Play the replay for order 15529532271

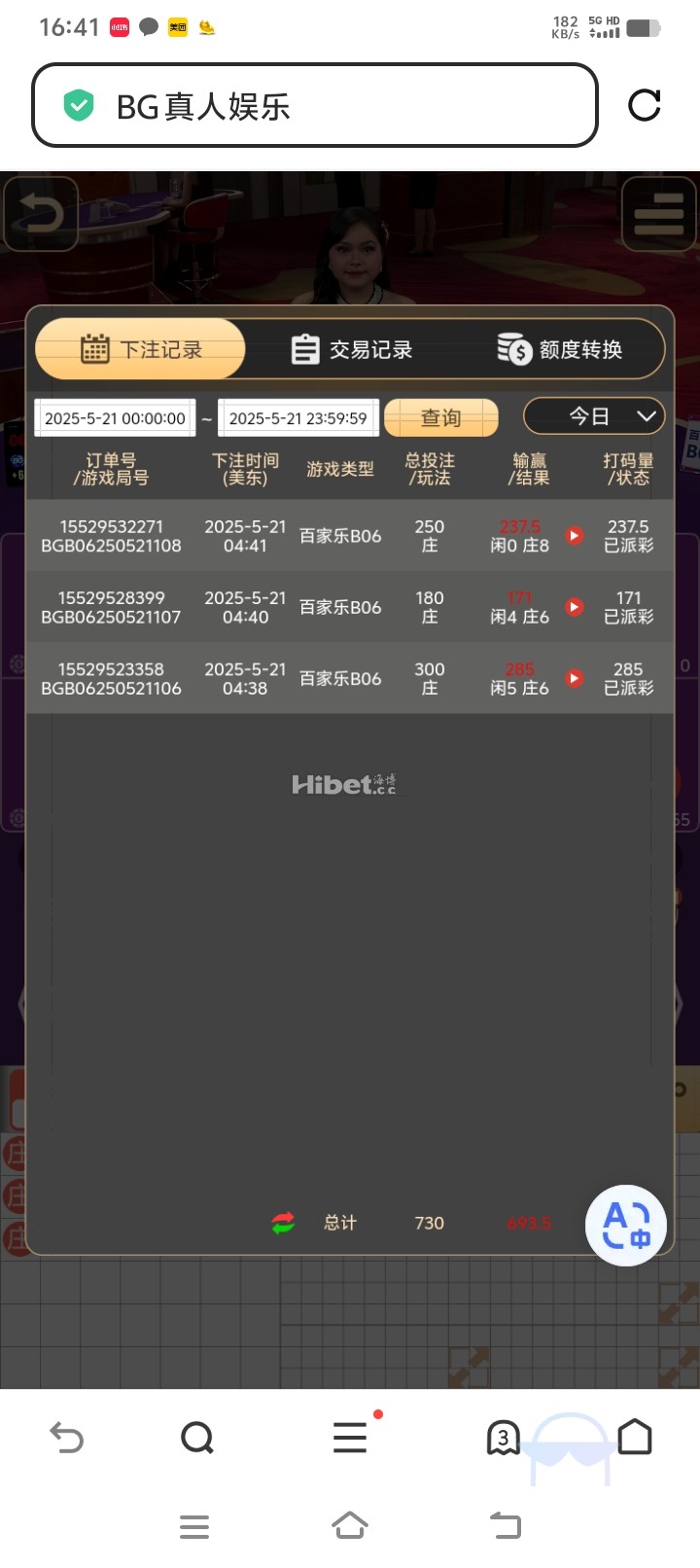click(575, 536)
